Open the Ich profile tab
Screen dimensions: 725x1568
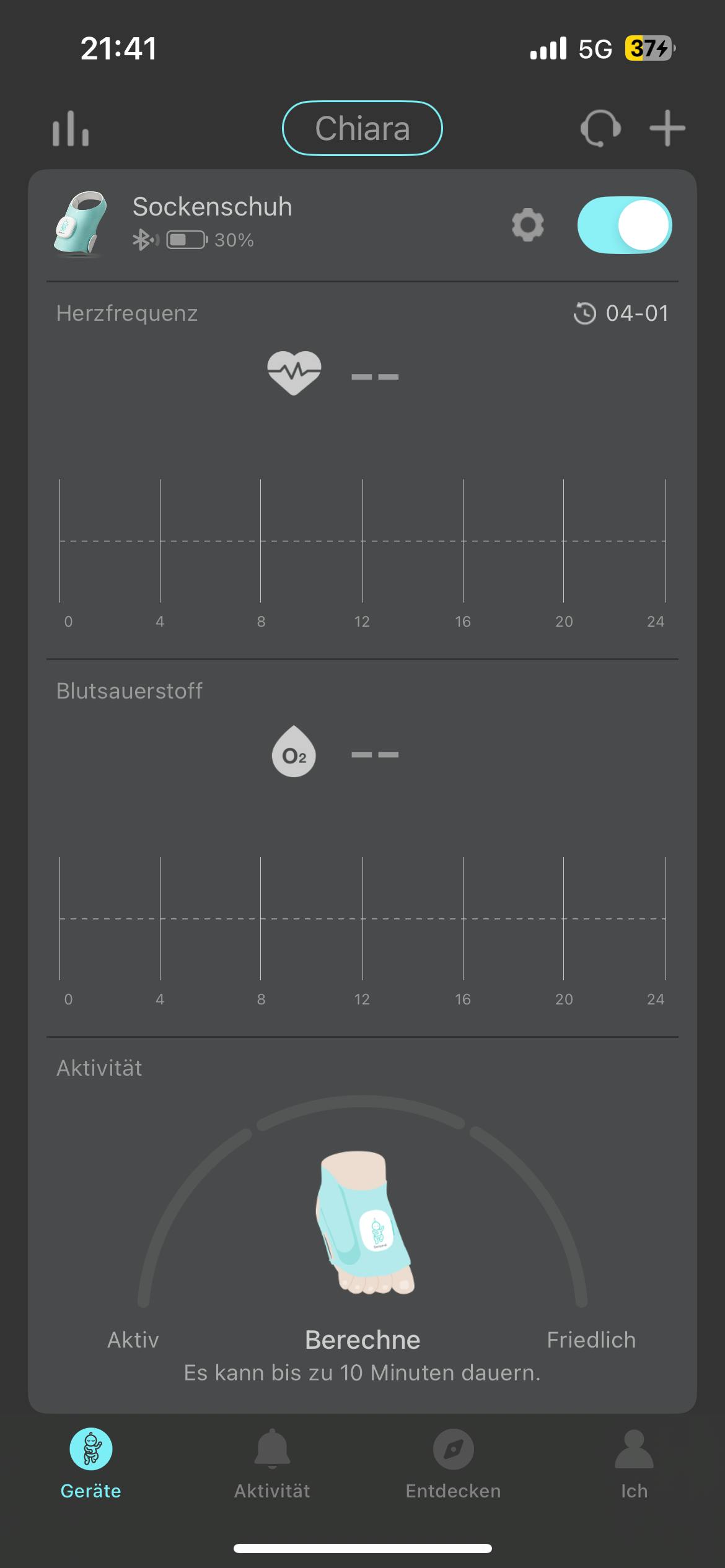(634, 1464)
